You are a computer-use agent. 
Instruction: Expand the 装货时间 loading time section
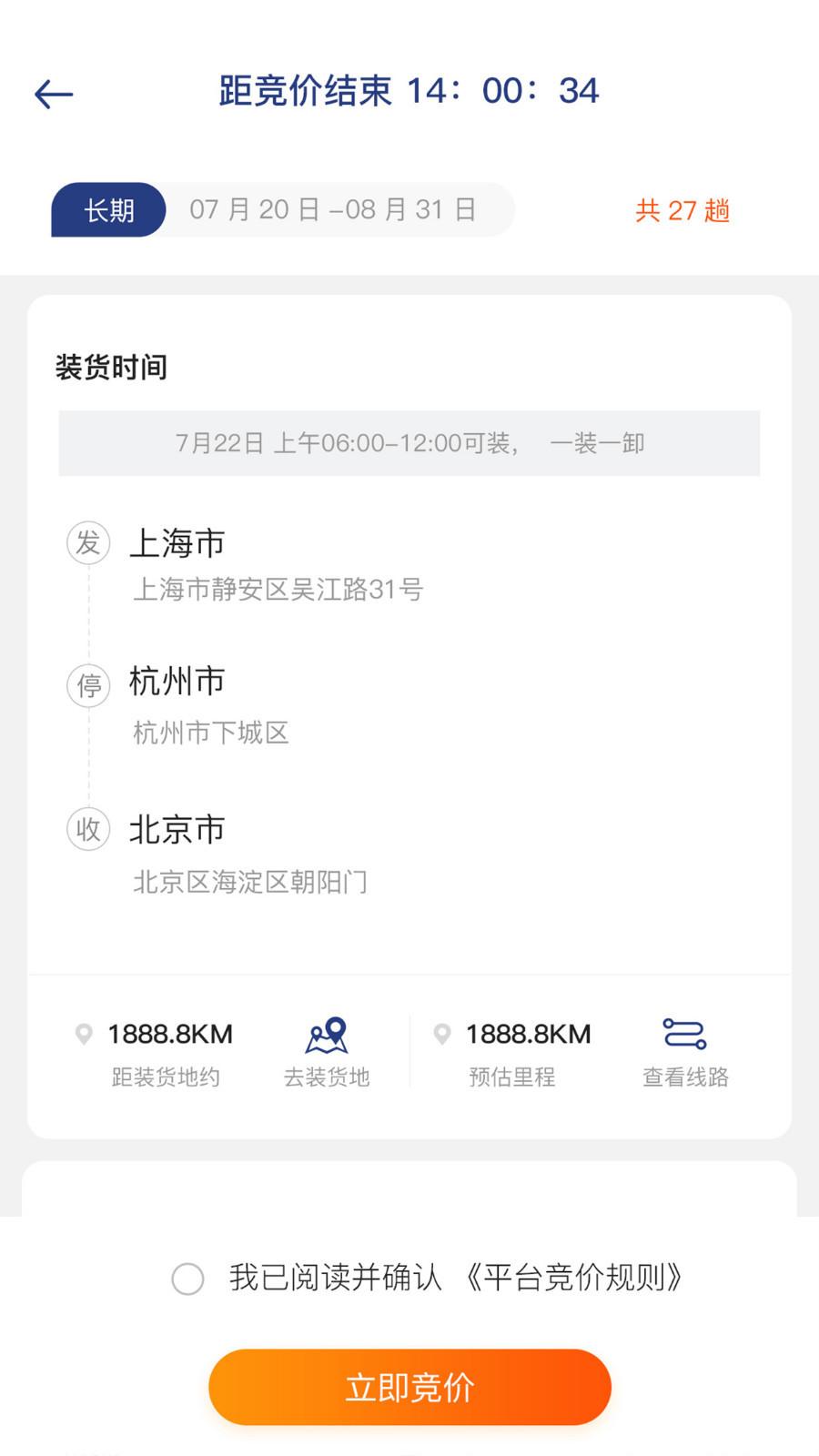click(x=111, y=367)
